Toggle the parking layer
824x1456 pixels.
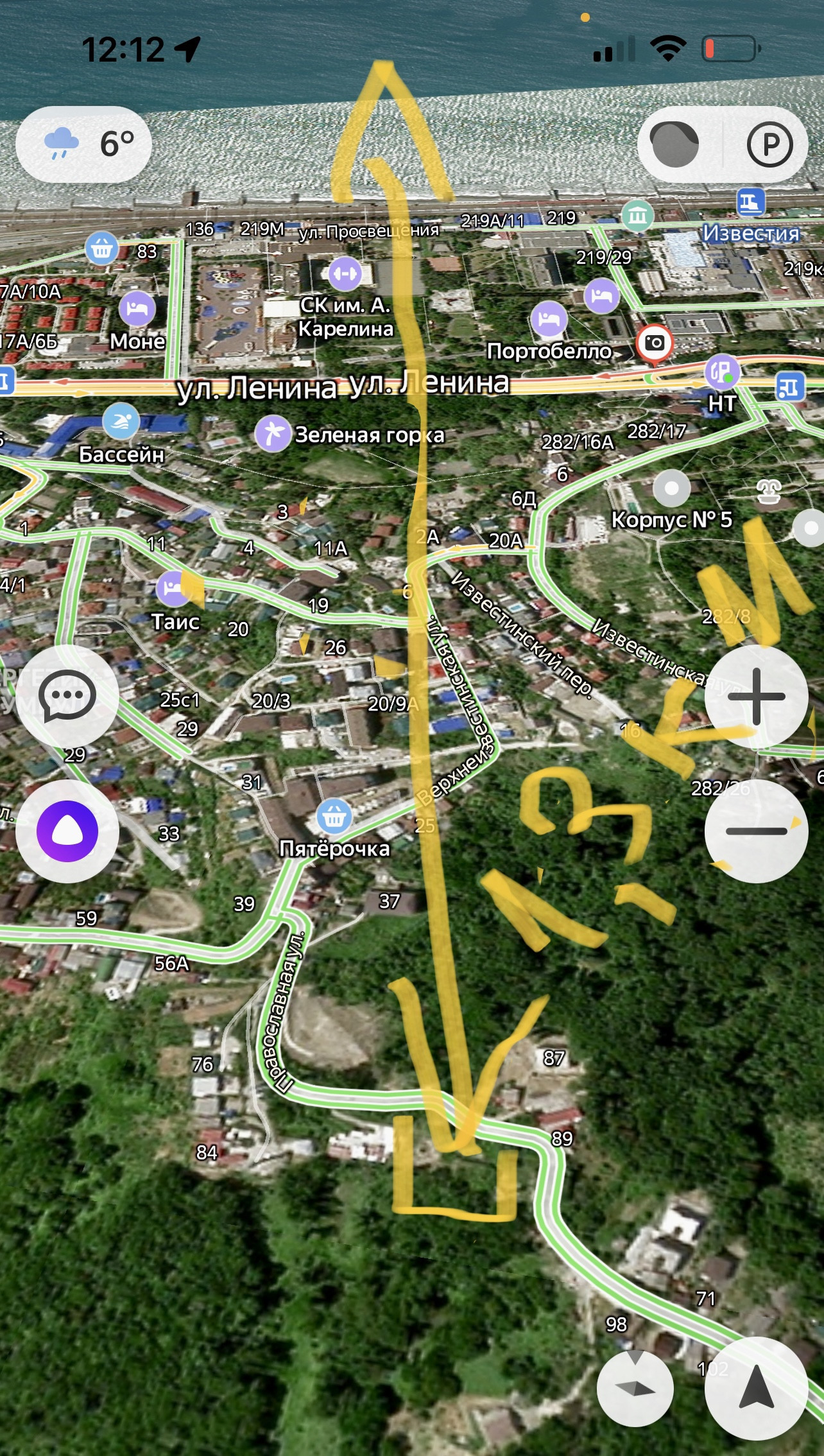pos(769,144)
